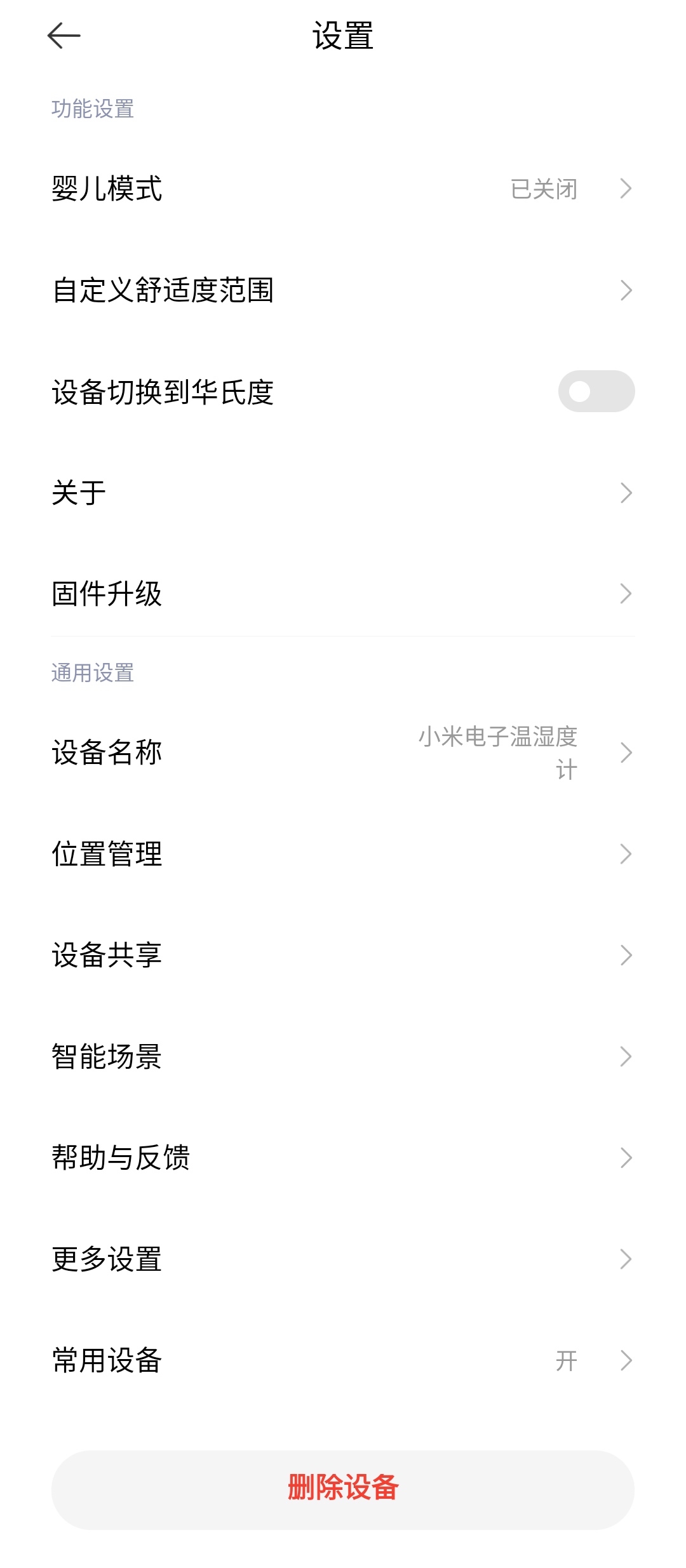686x1568 pixels.
Task: Expand 自定义舒适度范围 via its chevron
Action: (x=626, y=290)
